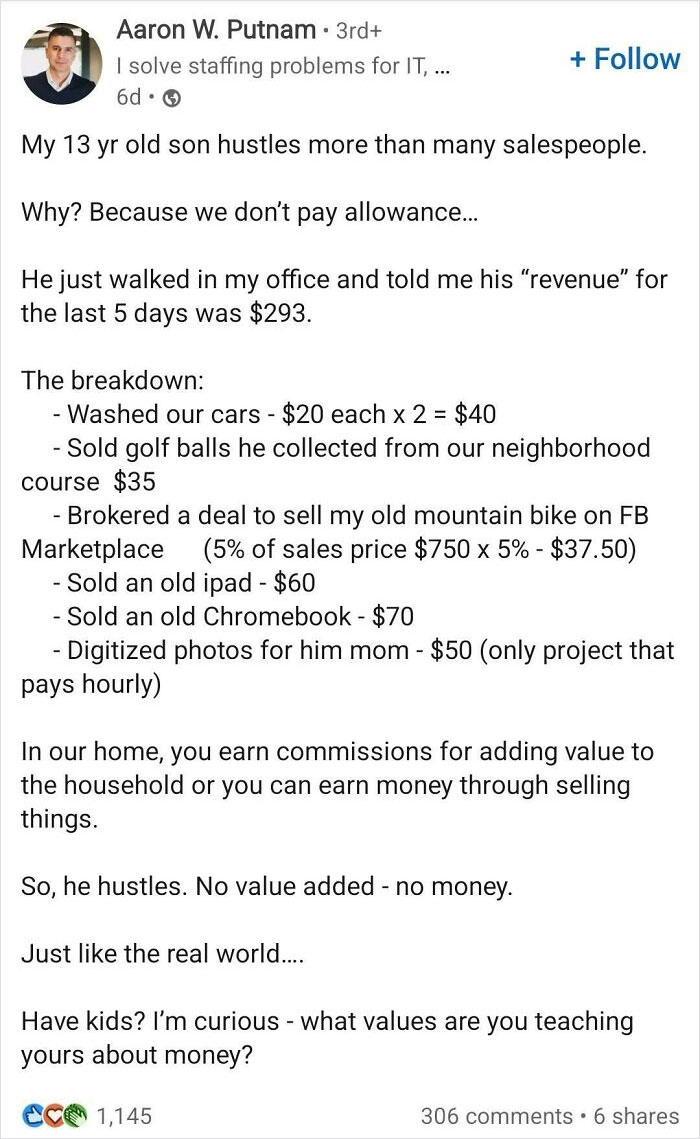Follow Aaron W. Putnam
The height and width of the screenshot is (1139, 700).
tap(624, 59)
